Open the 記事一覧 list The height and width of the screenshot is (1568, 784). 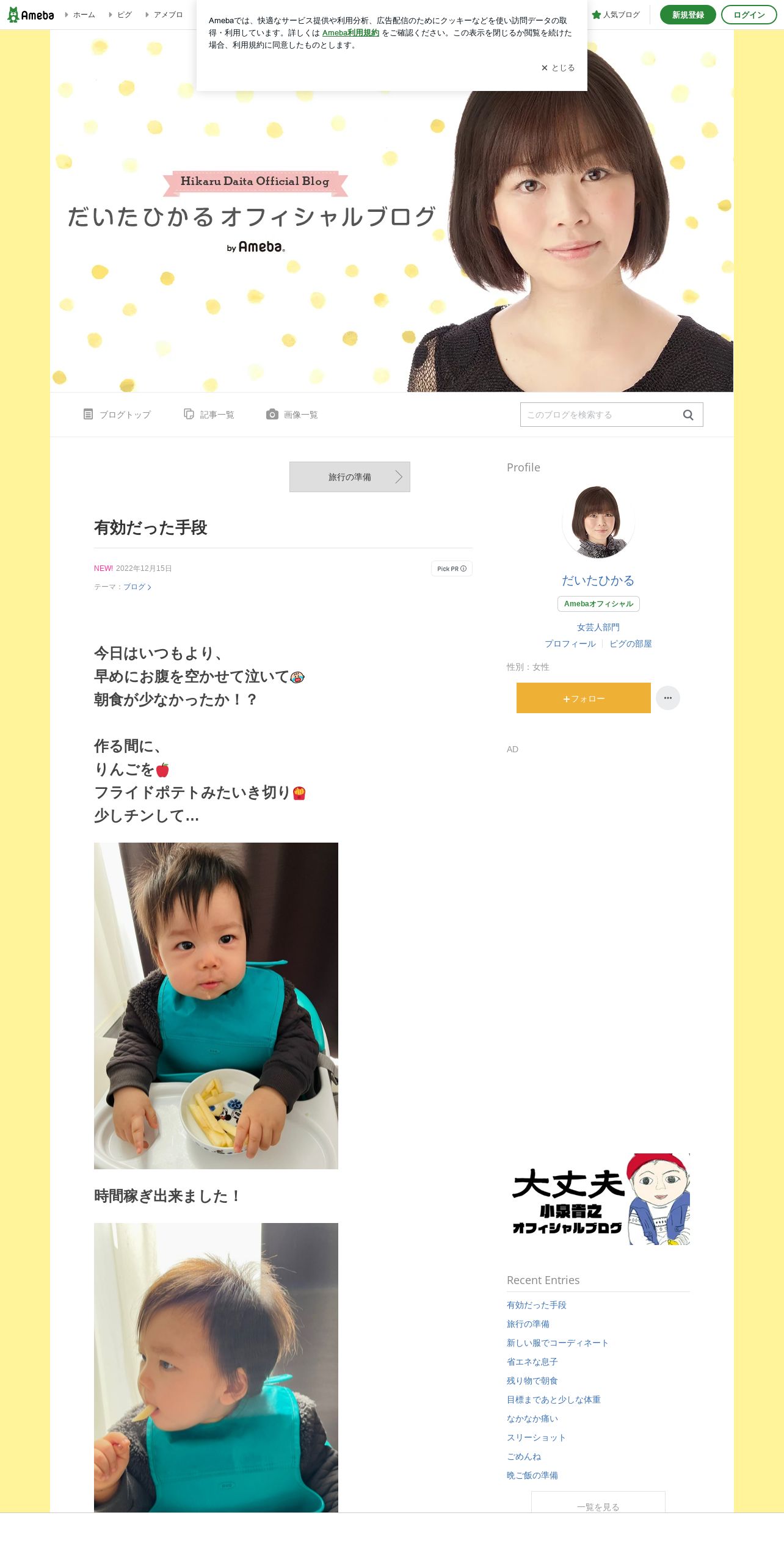click(x=209, y=415)
